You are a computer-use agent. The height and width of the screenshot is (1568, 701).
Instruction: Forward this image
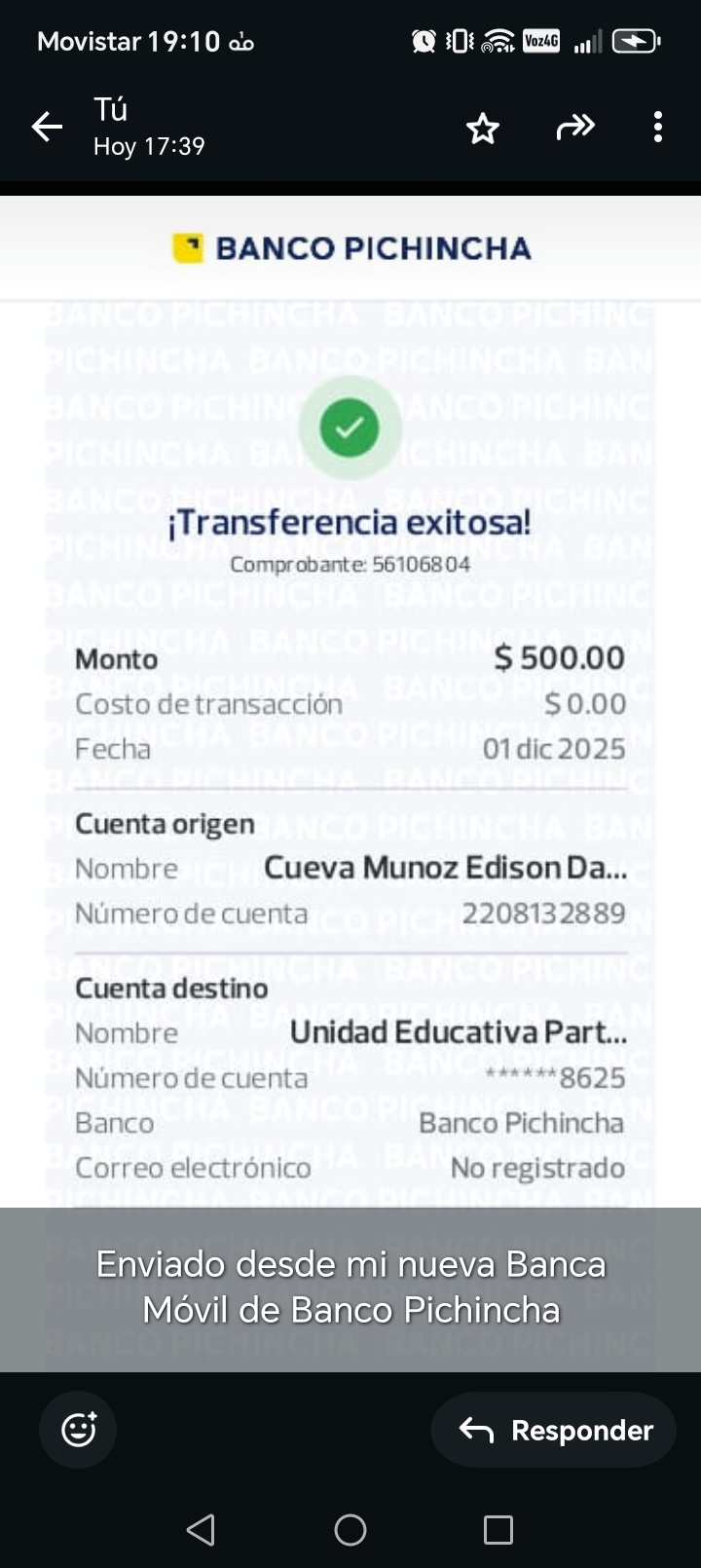(x=574, y=127)
